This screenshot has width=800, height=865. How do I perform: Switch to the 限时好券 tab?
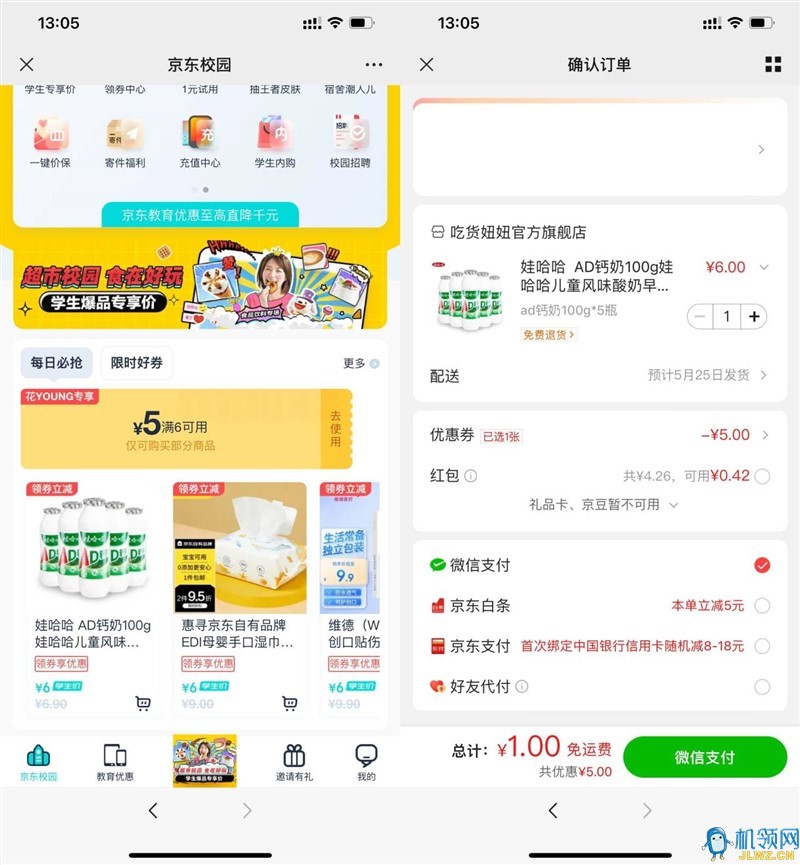coord(136,363)
